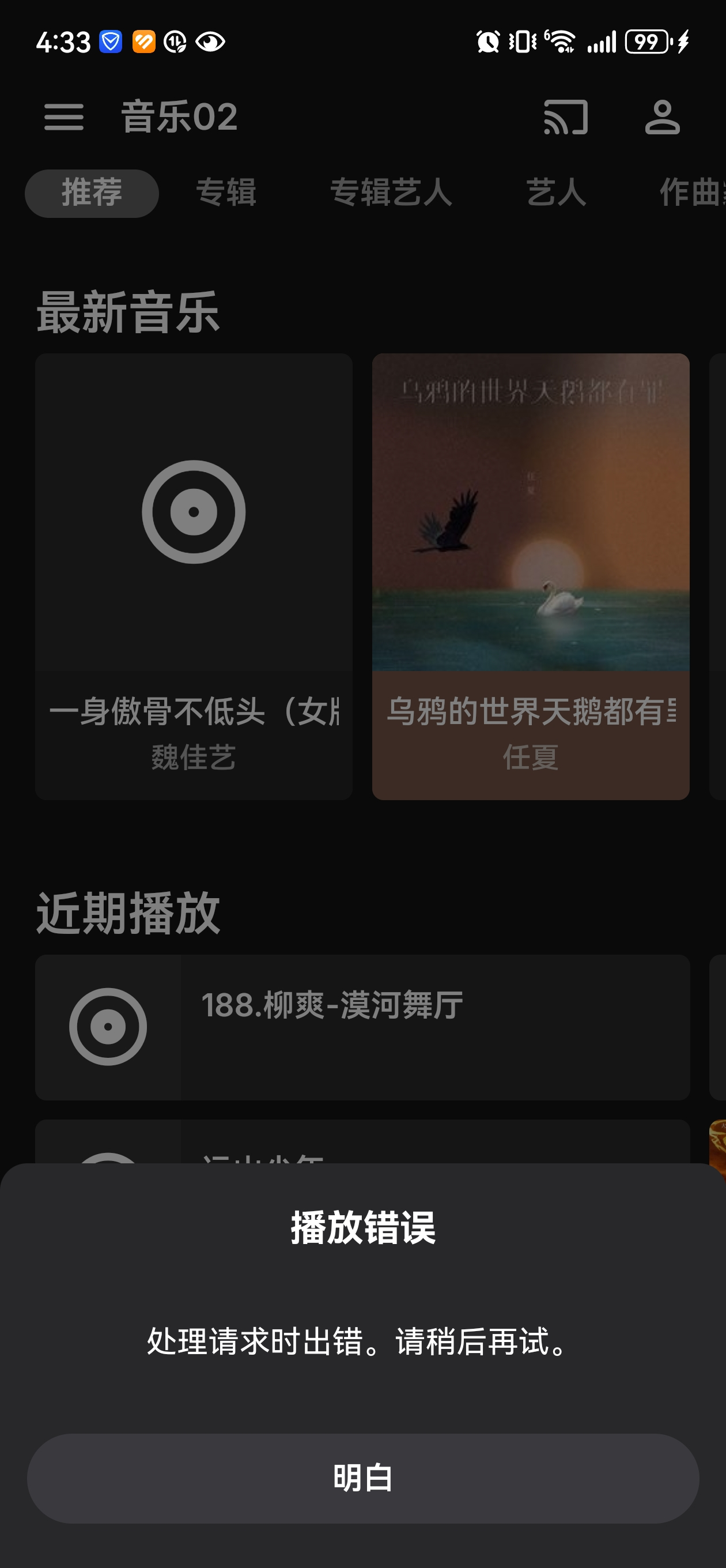Dismiss the playback error with 明白
Image resolution: width=726 pixels, height=1568 pixels.
[x=362, y=1478]
